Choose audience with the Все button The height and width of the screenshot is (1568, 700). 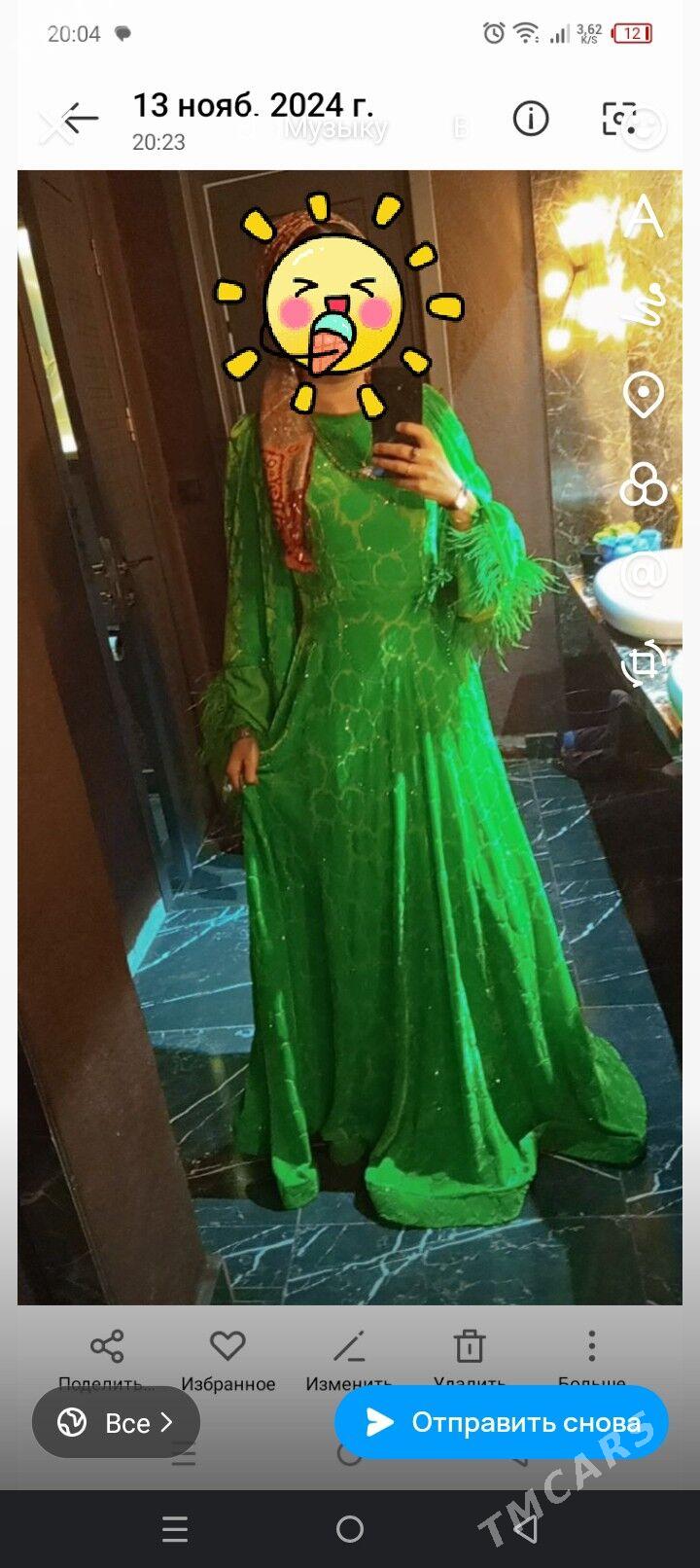pyautogui.click(x=116, y=1422)
